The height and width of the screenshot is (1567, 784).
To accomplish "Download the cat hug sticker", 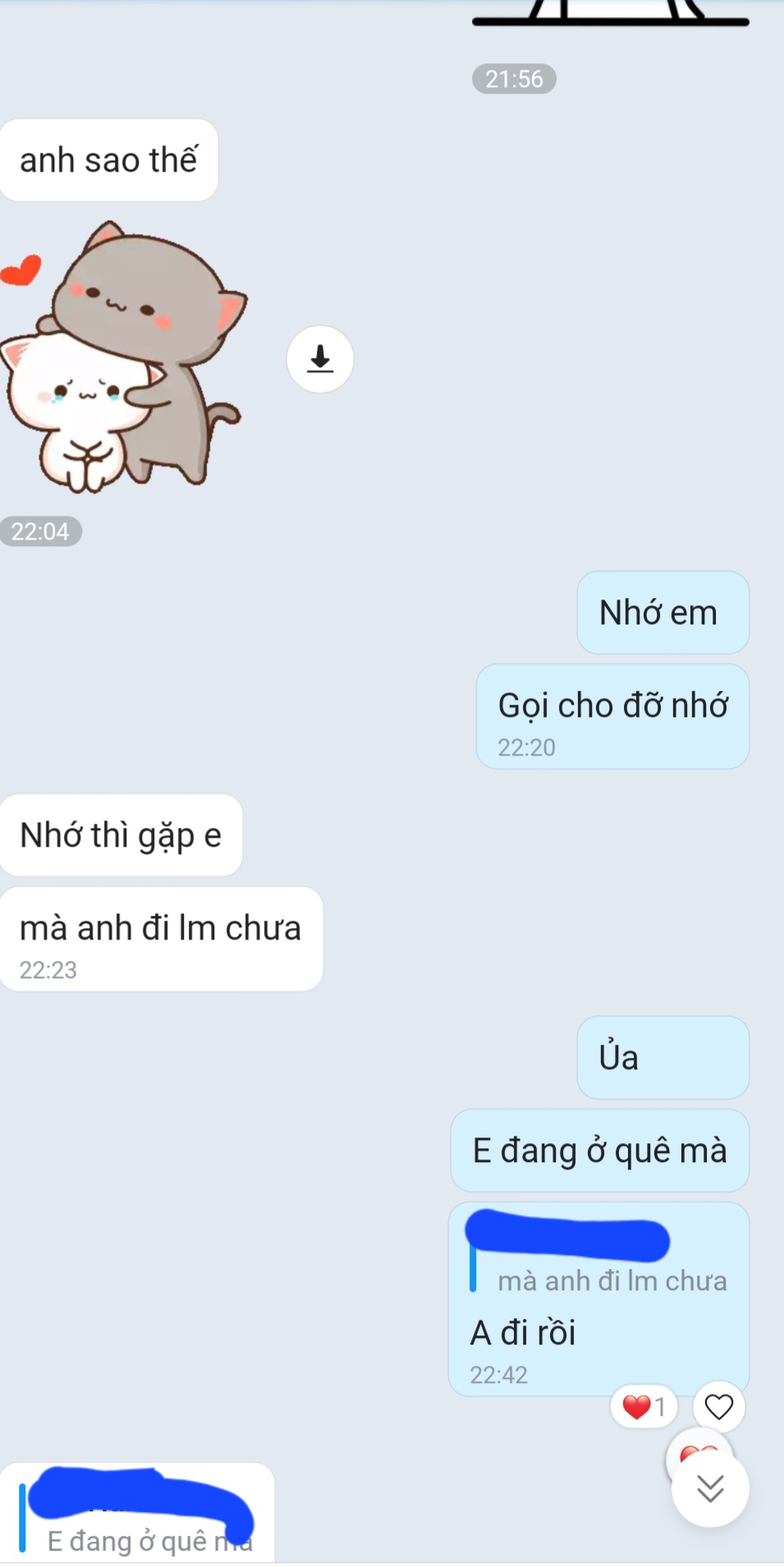I will tap(319, 359).
